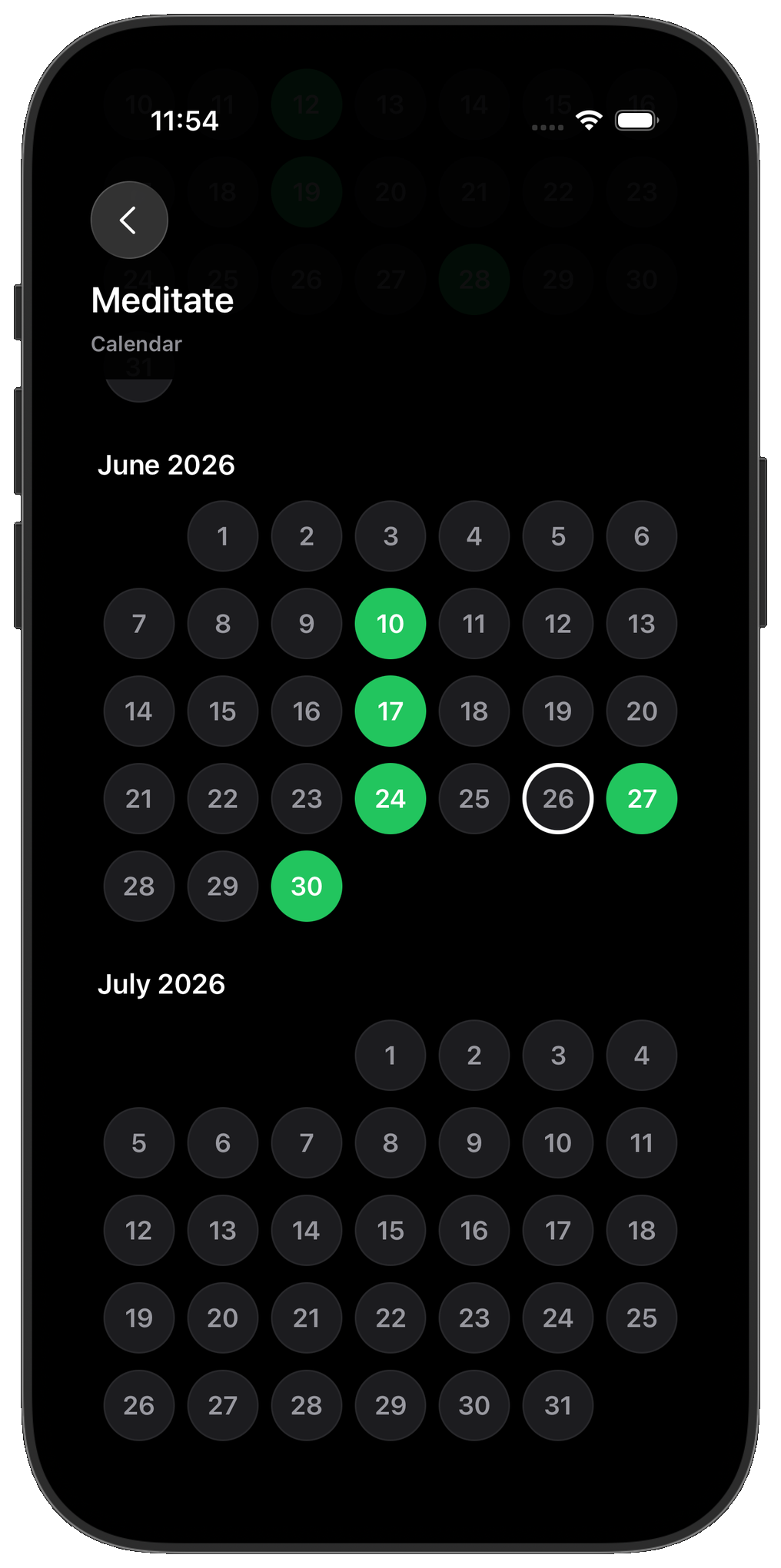Pick July 25 on the calendar
This screenshot has width=781, height=1568.
tap(642, 1318)
